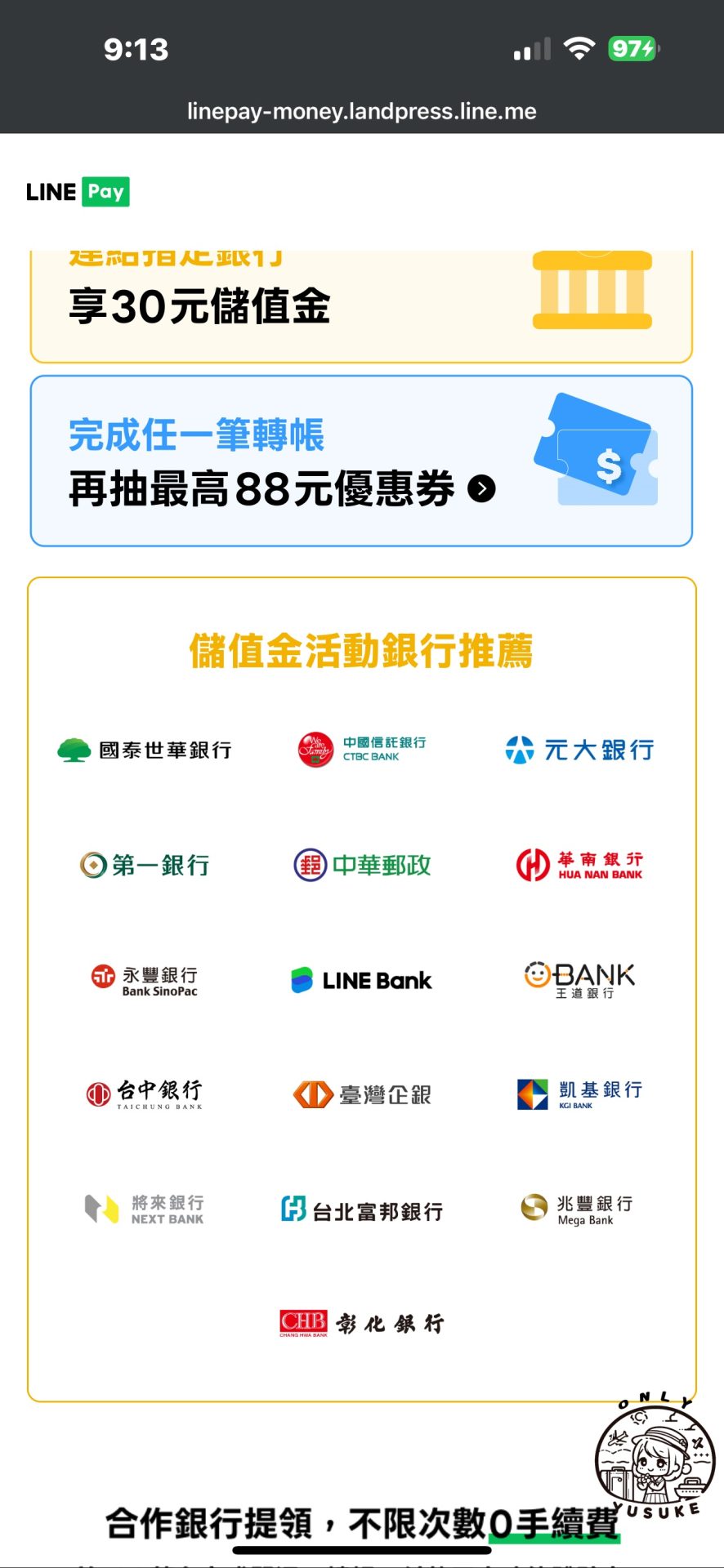Click the 完成任一筆轉帳 offer banner
The image size is (724, 1568).
coord(362,460)
